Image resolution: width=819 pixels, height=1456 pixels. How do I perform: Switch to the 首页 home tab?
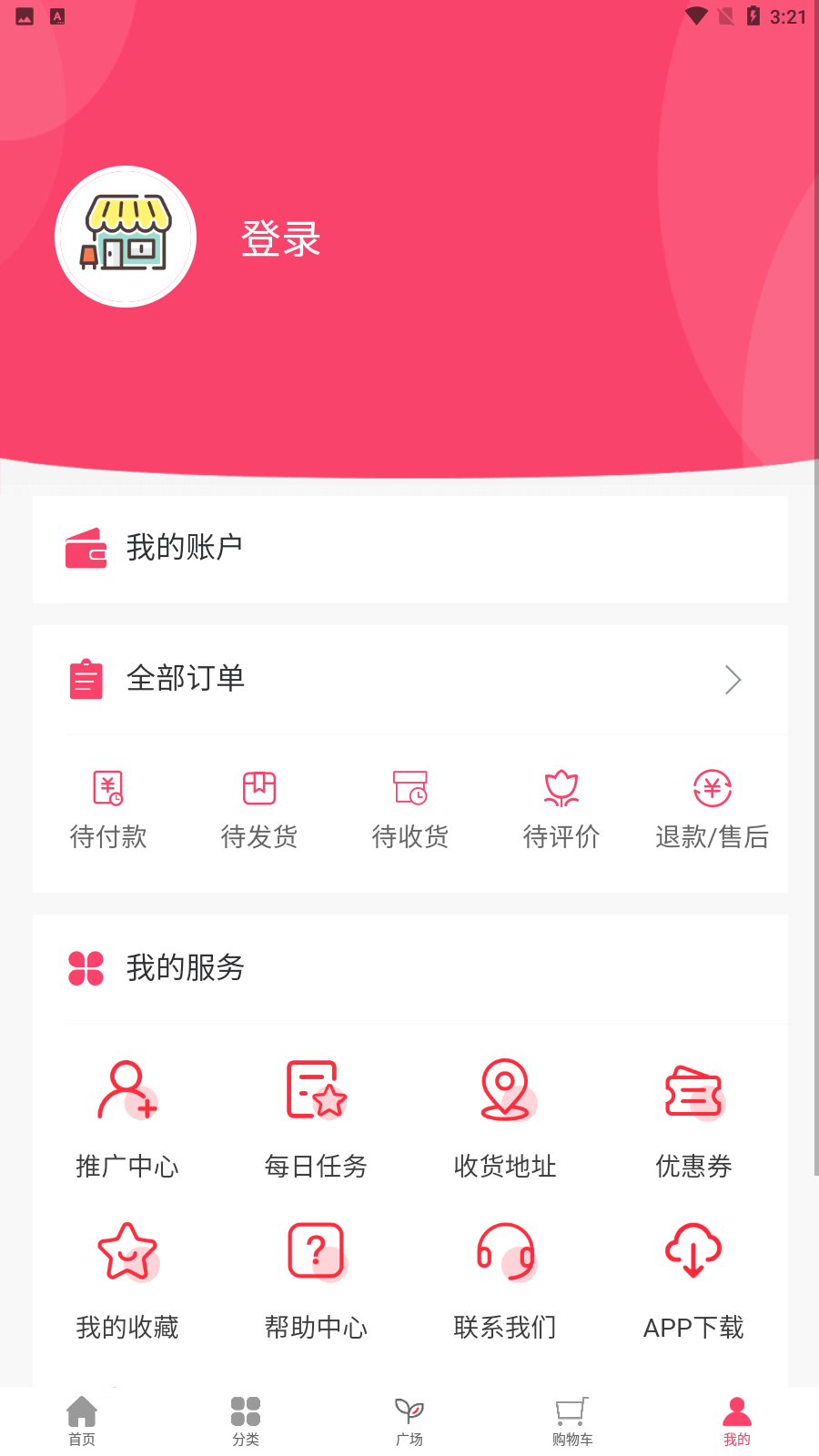pos(82,1420)
